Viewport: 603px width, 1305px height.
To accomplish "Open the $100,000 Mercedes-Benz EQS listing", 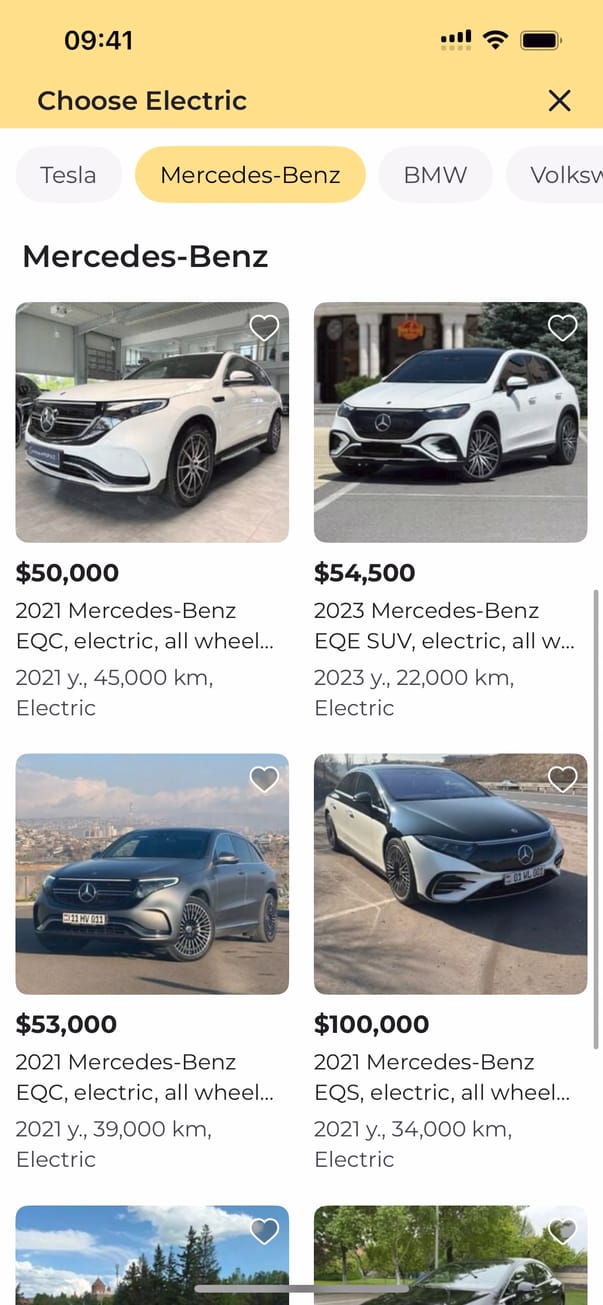I will 450,873.
